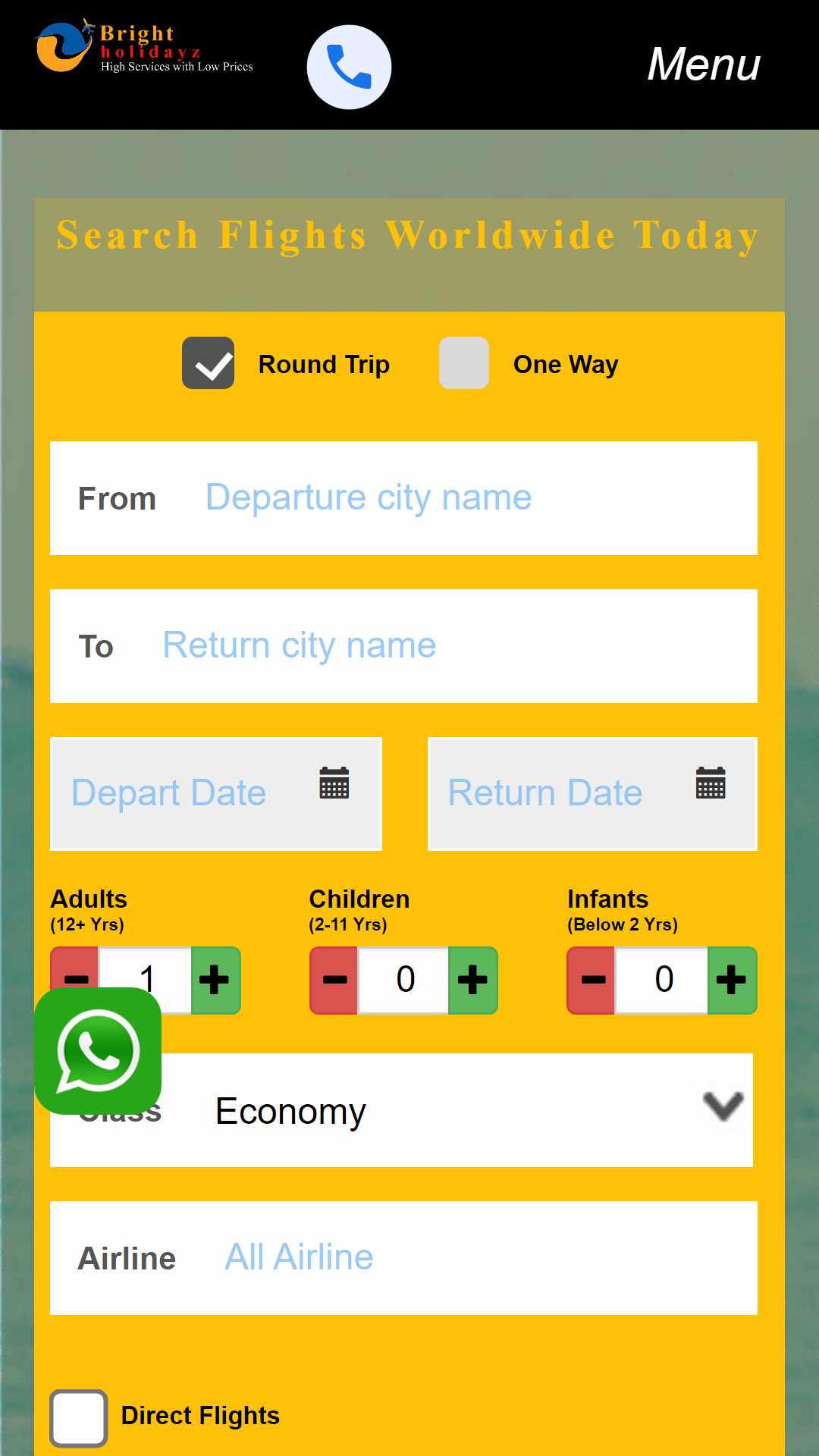Tap the From departure city field
Screen dimensions: 819x1456
403,498
